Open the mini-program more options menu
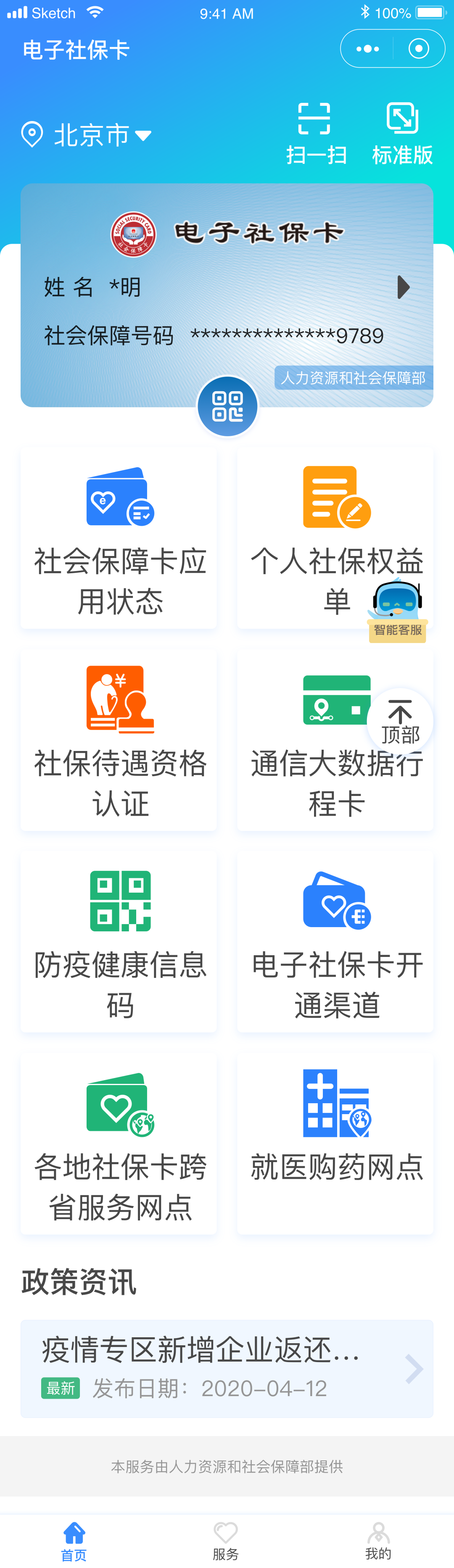This screenshot has width=454, height=1568. 367,49
